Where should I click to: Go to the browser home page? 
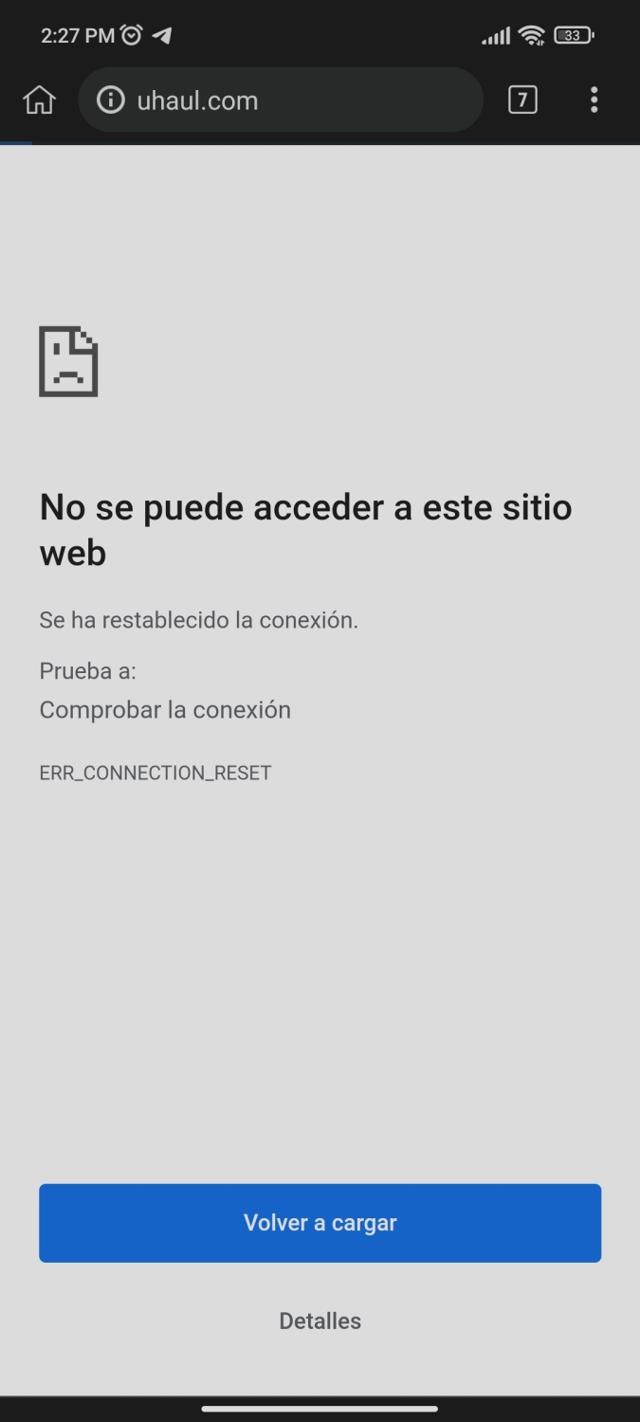click(x=39, y=100)
